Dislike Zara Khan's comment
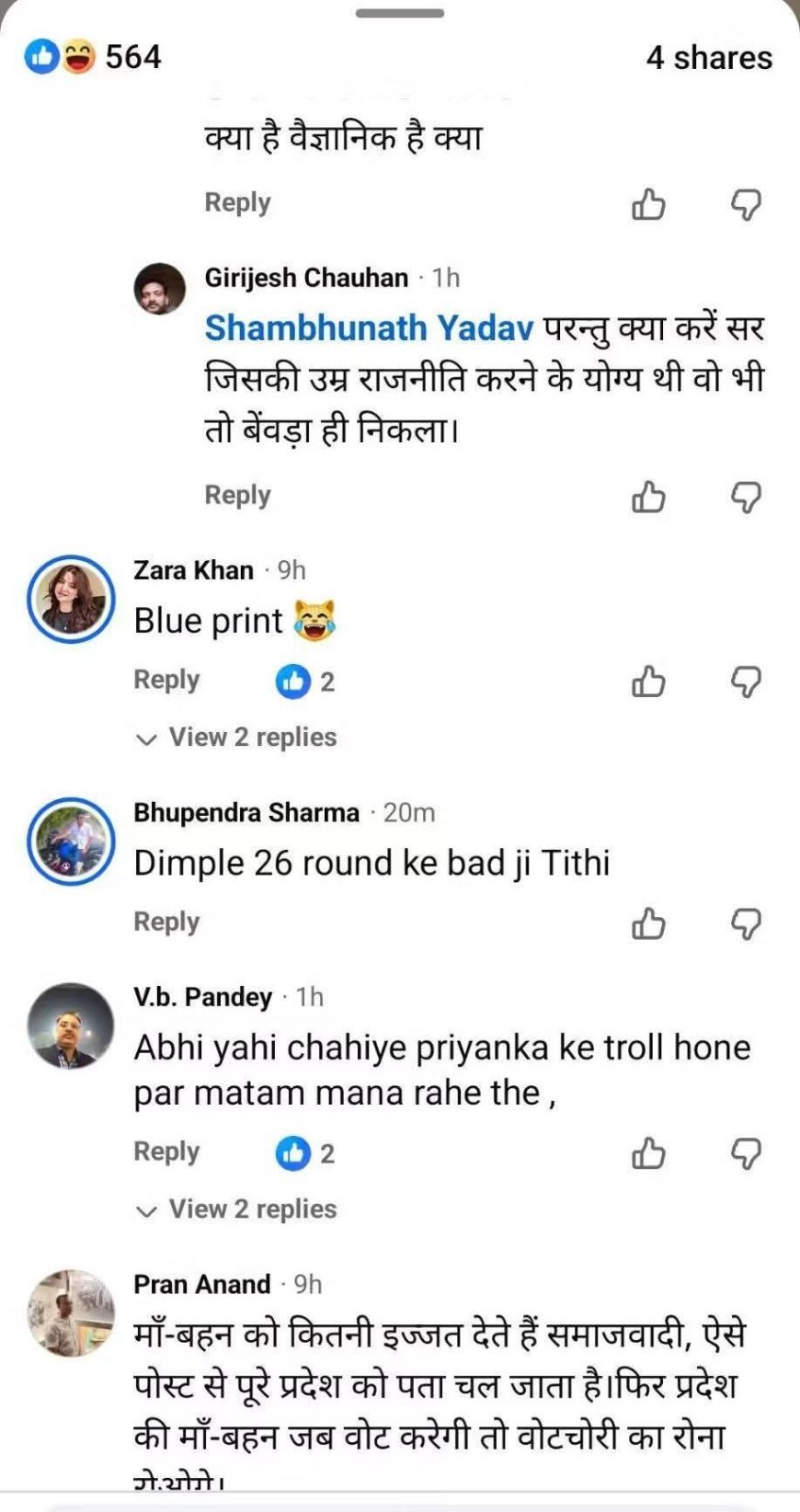Image resolution: width=800 pixels, height=1512 pixels. 746,682
